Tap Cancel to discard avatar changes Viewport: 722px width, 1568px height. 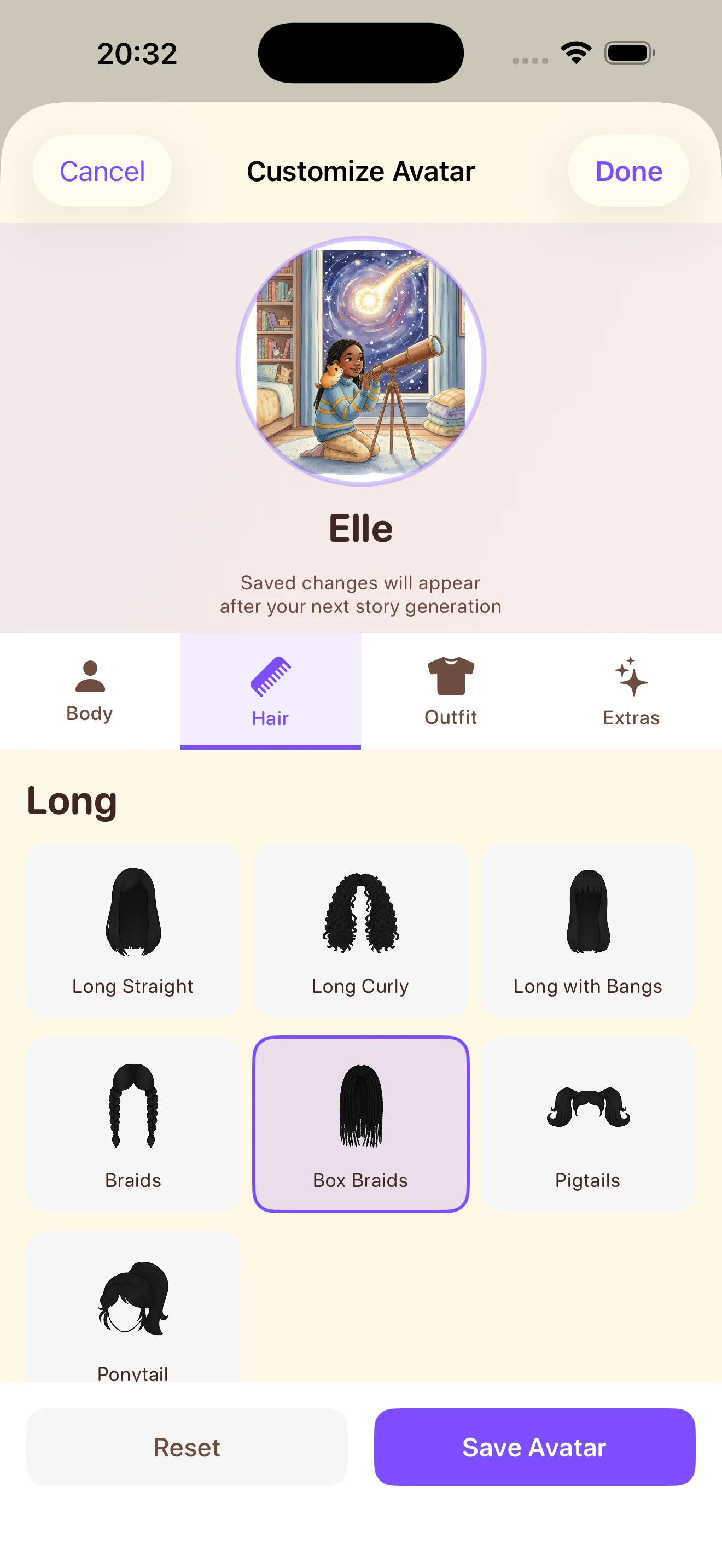(102, 171)
